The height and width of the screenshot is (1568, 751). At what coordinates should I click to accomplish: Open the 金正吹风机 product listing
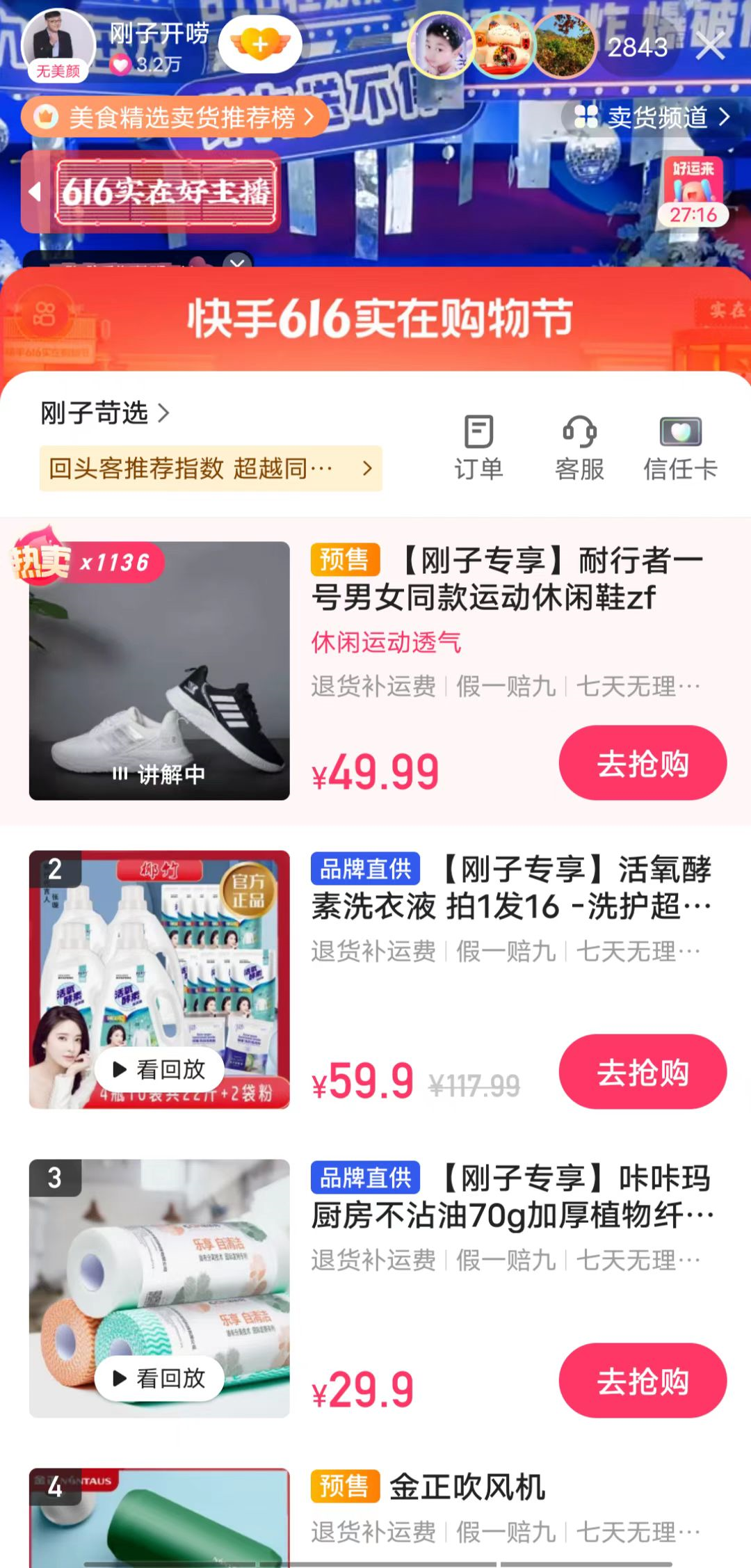click(x=467, y=1487)
